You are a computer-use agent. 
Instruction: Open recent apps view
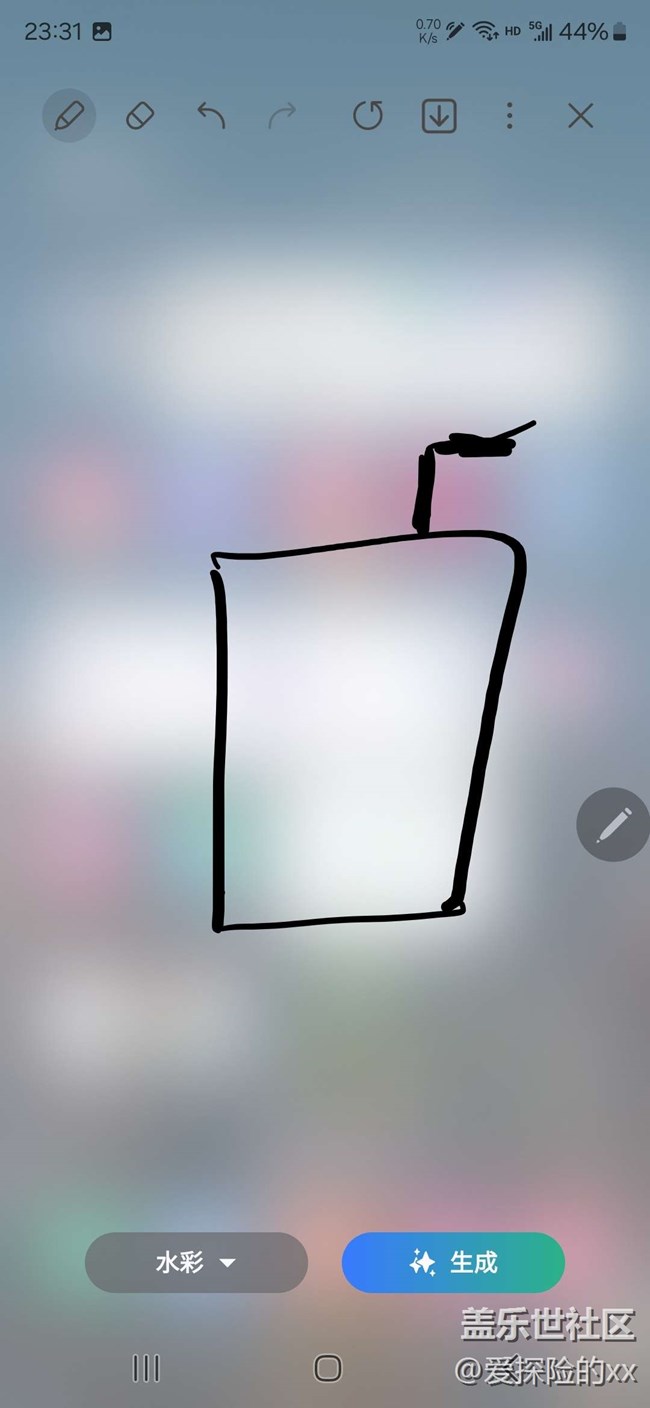pyautogui.click(x=146, y=1368)
